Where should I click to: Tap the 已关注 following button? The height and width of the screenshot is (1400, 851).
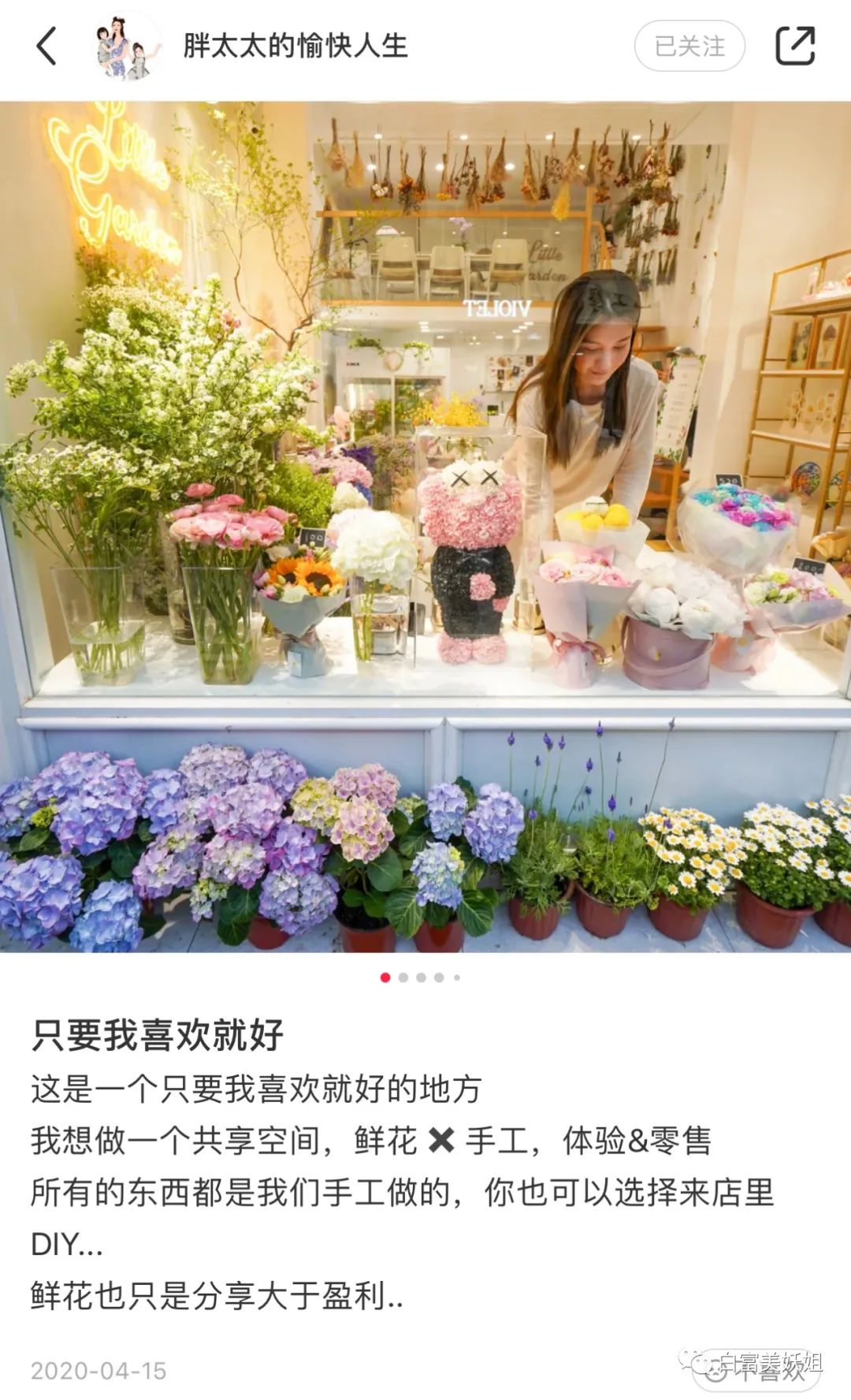[689, 46]
